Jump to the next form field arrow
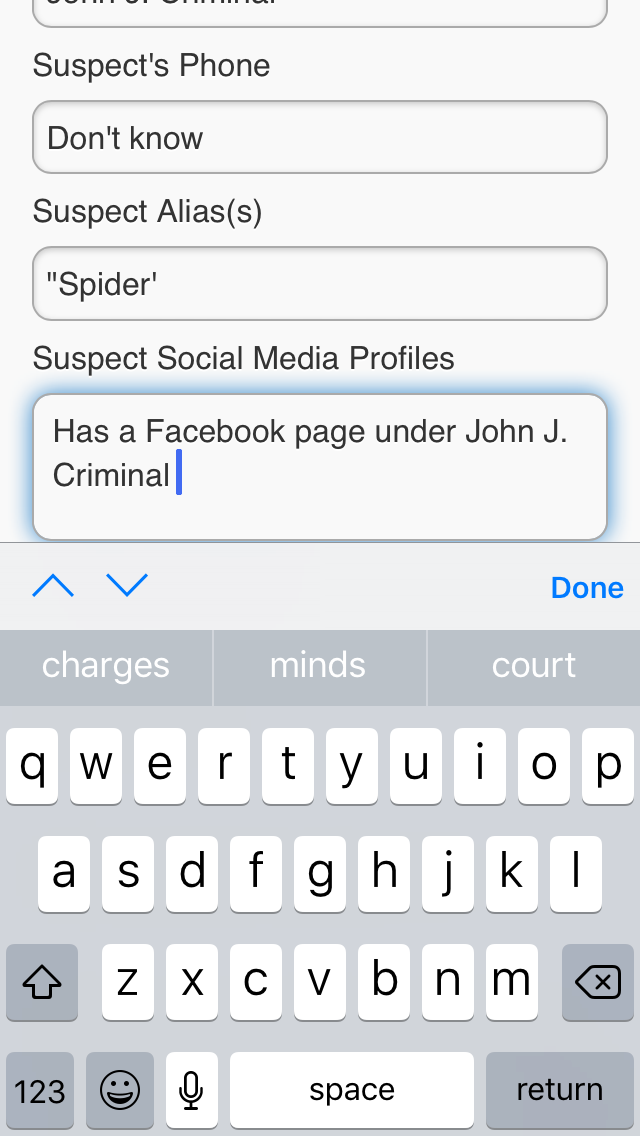The height and width of the screenshot is (1136, 640). click(127, 585)
